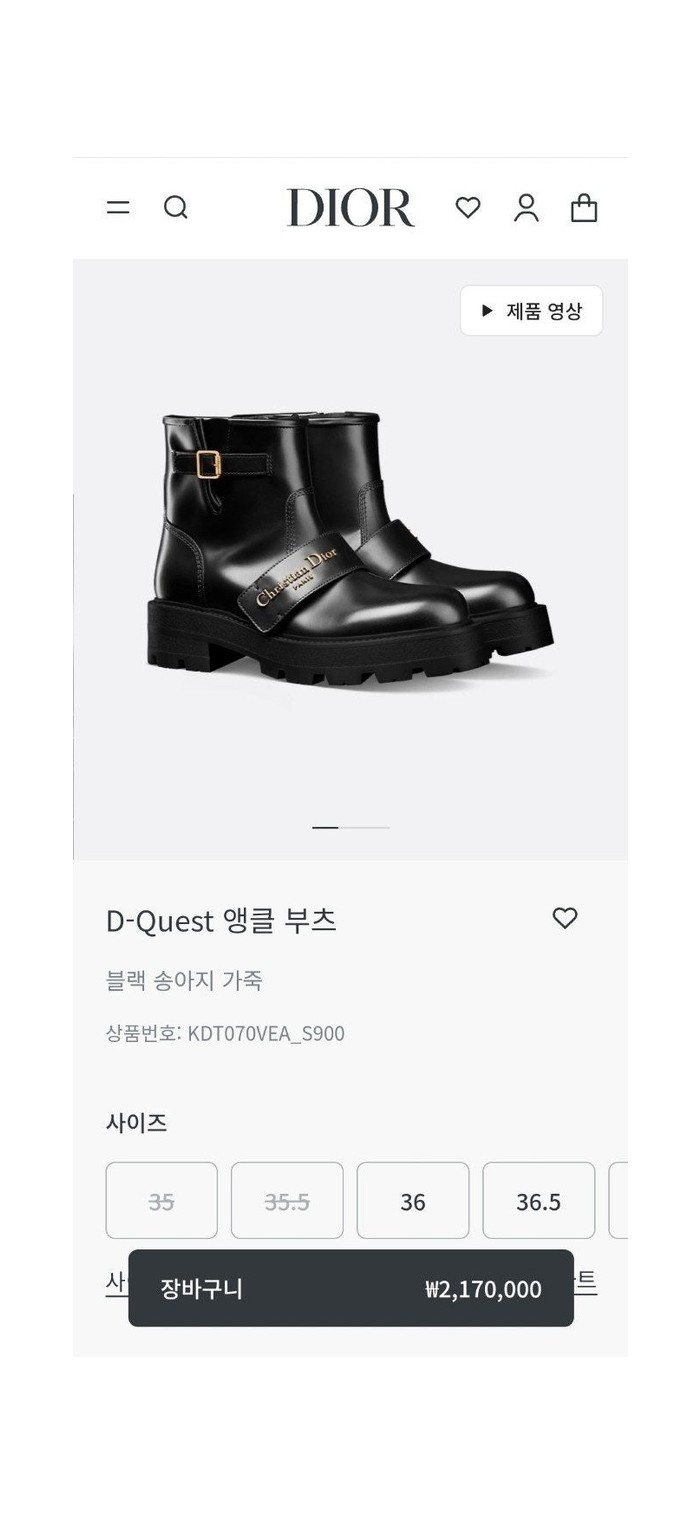Add D-Quest 앵클 부츠 to wishlist
Viewport: 700px width, 1514px height.
click(565, 918)
